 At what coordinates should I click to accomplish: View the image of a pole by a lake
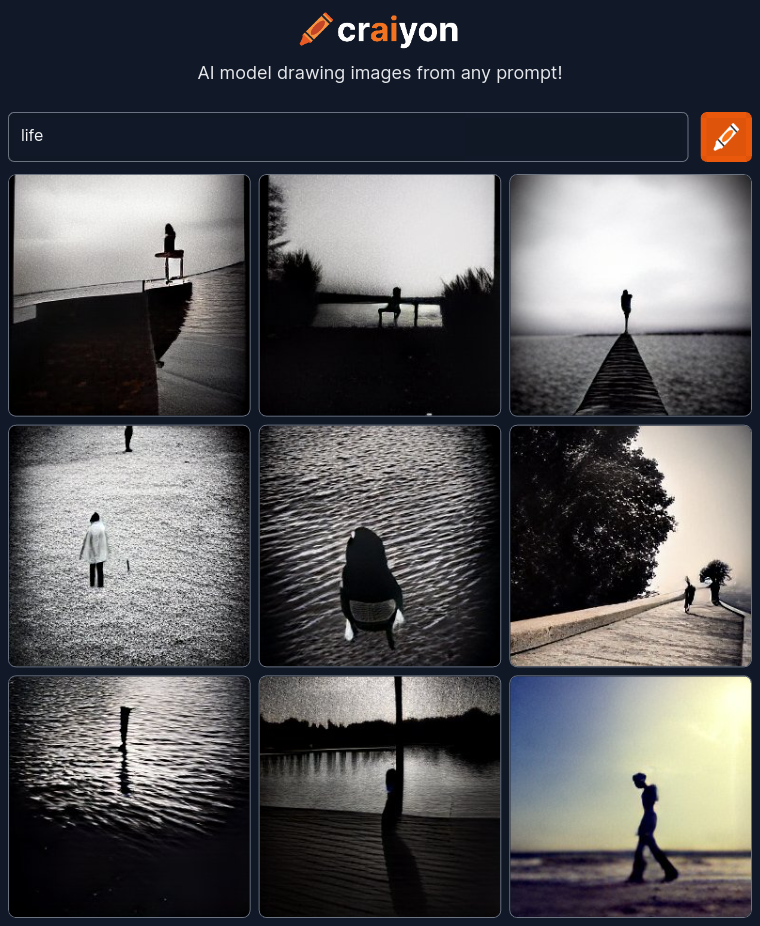(380, 796)
